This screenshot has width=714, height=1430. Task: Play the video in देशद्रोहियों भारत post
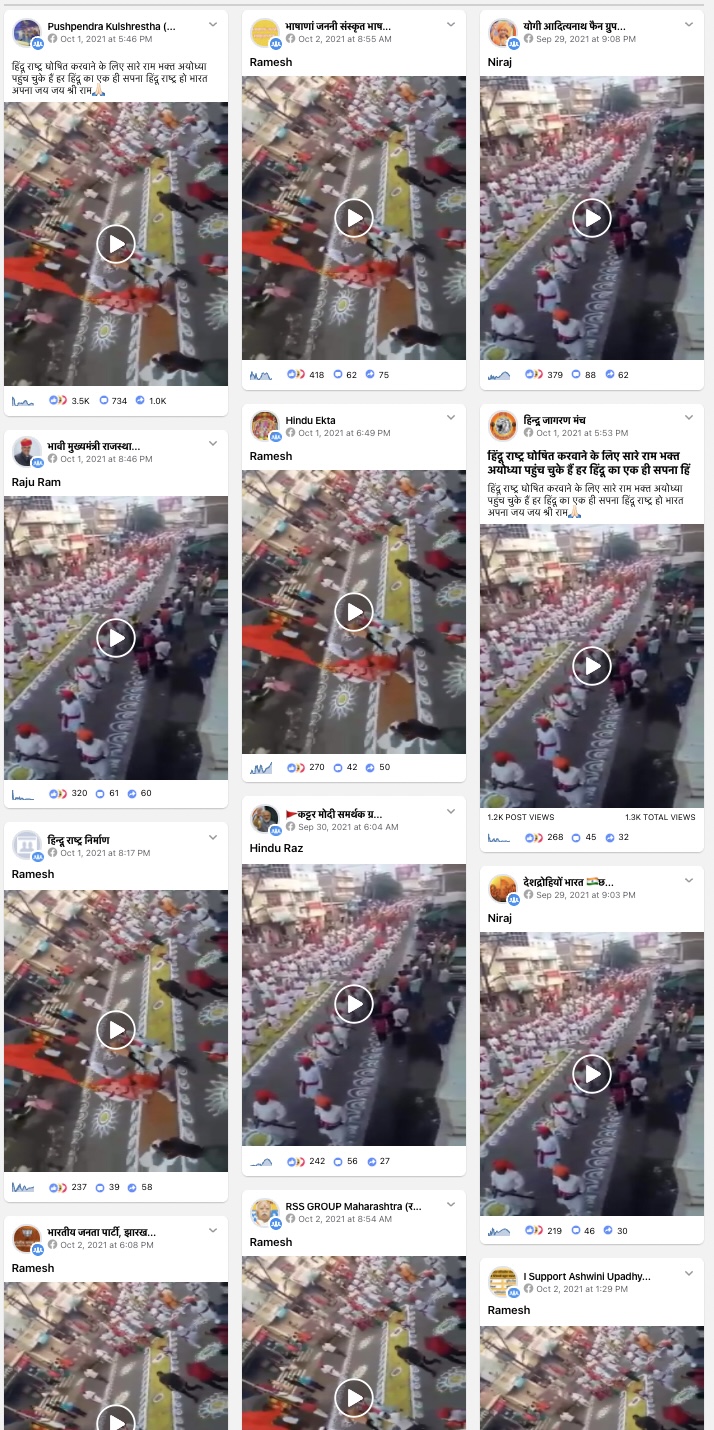tap(592, 1074)
